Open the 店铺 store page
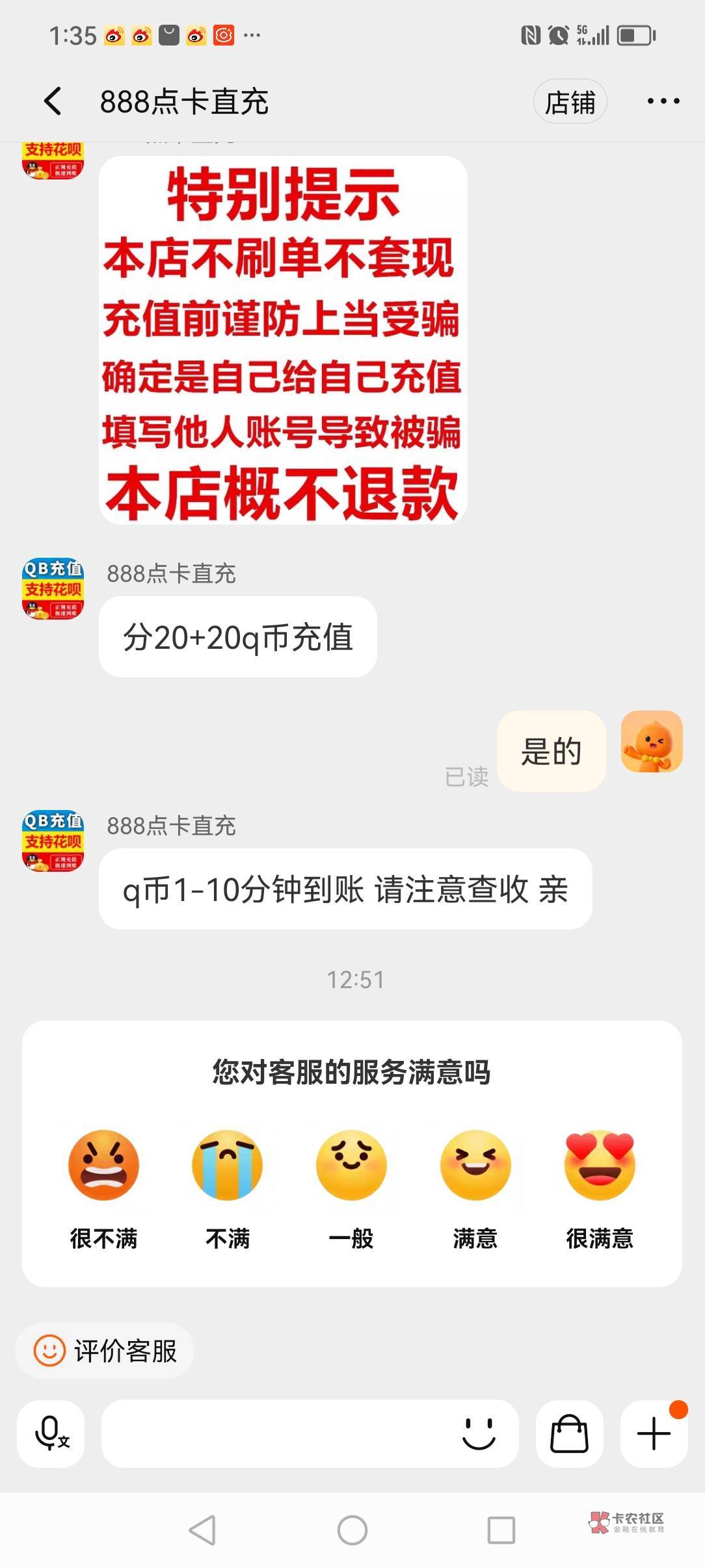 (570, 101)
